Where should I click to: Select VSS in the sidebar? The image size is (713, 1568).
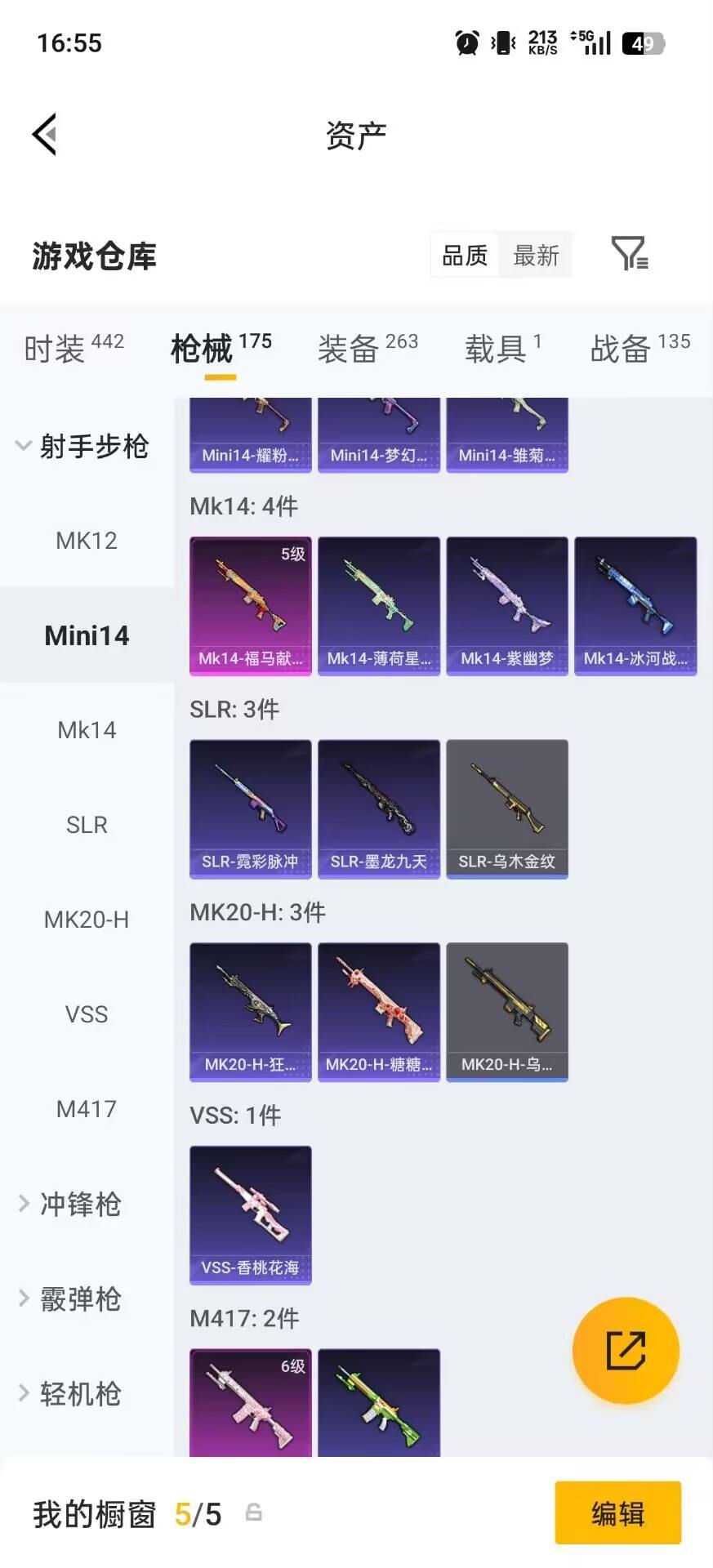click(87, 1014)
